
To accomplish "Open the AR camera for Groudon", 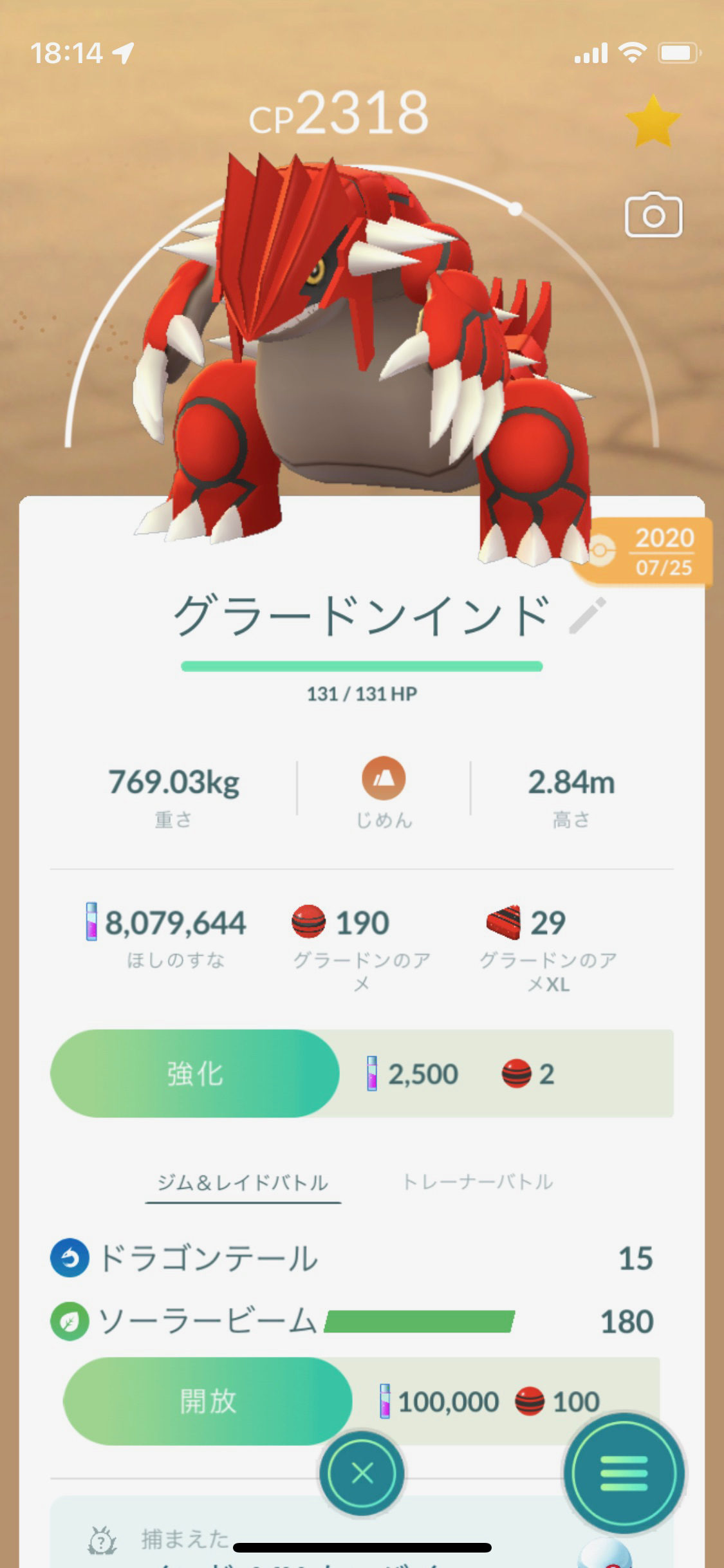I will (x=653, y=215).
